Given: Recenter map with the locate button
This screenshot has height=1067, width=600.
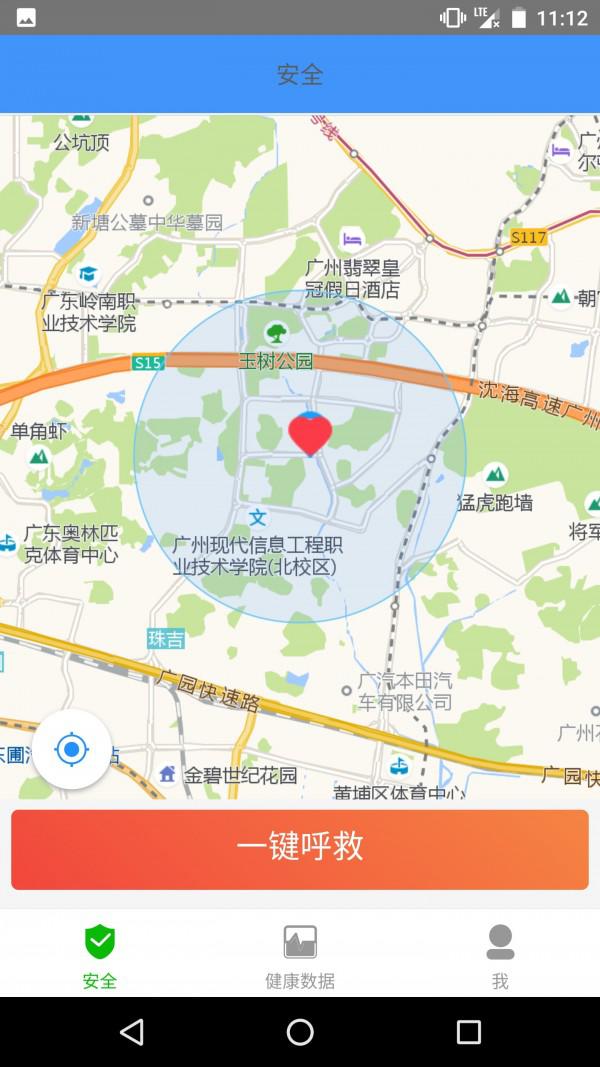Looking at the screenshot, I should point(71,749).
